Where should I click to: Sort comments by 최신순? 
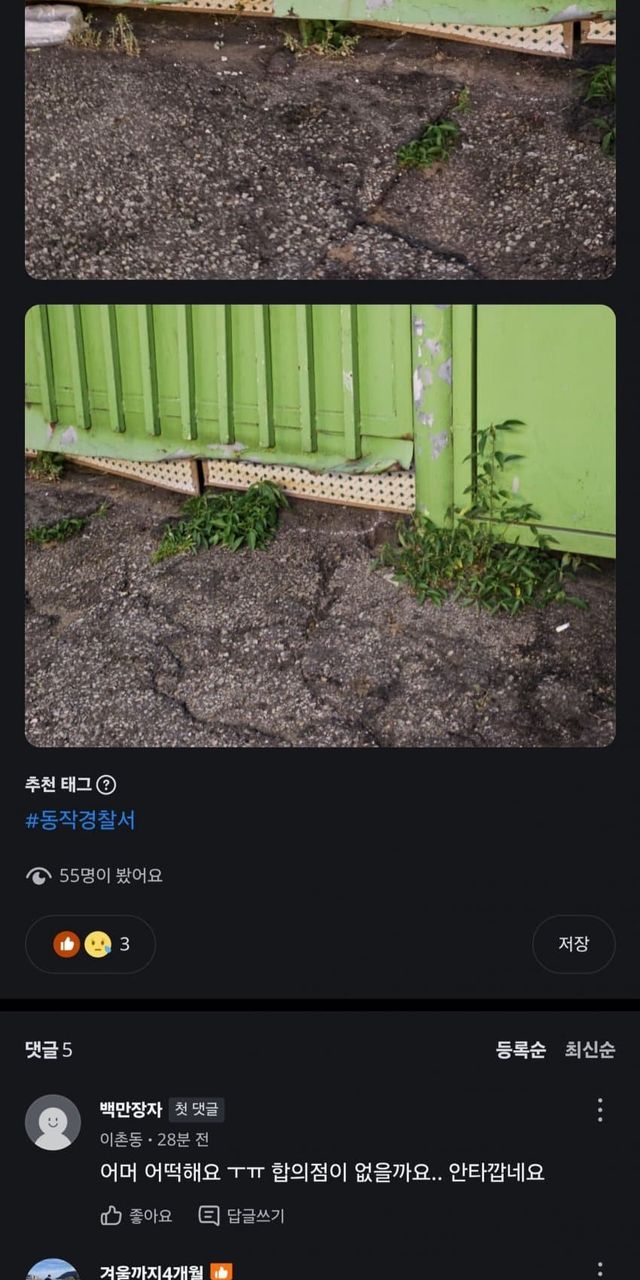tap(589, 1050)
